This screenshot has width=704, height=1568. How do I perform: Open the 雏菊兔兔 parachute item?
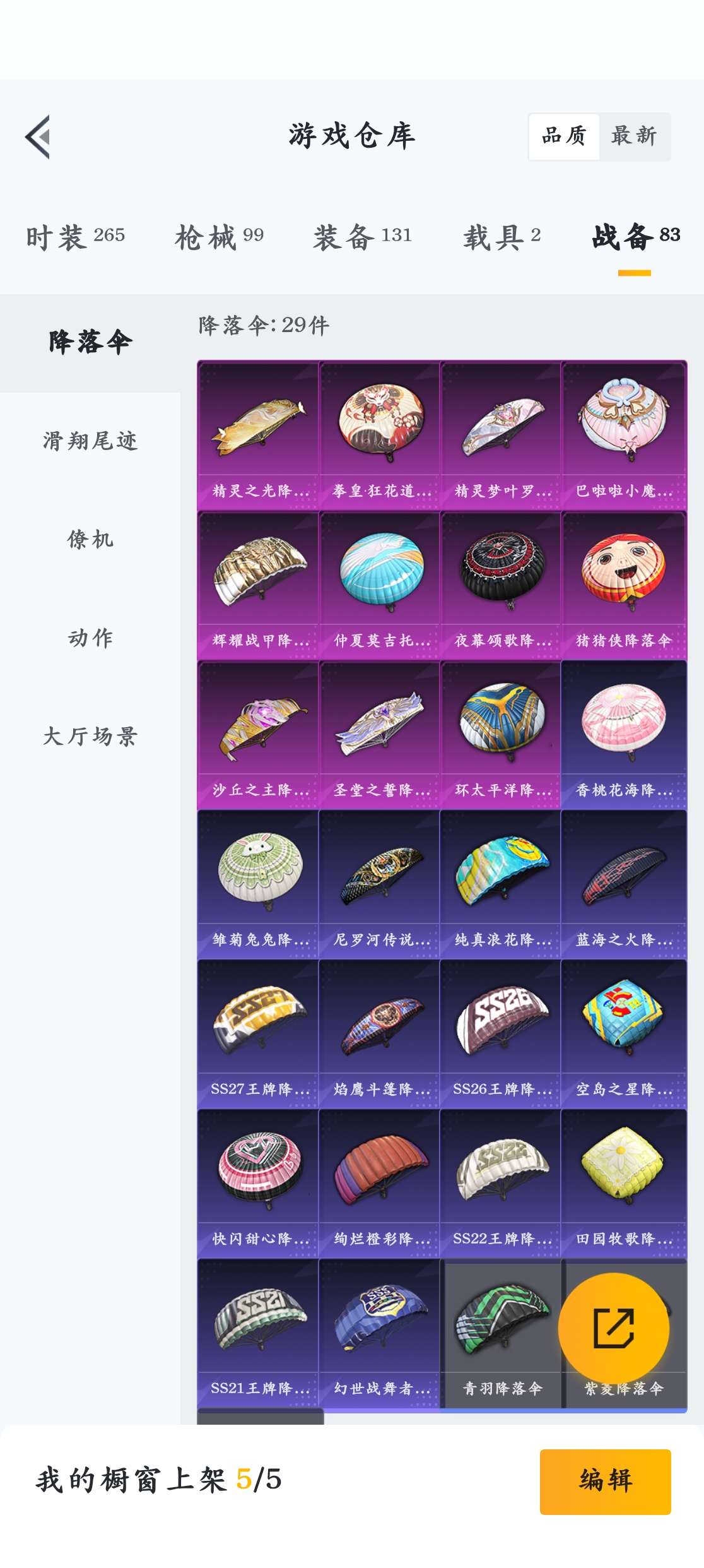click(x=258, y=884)
